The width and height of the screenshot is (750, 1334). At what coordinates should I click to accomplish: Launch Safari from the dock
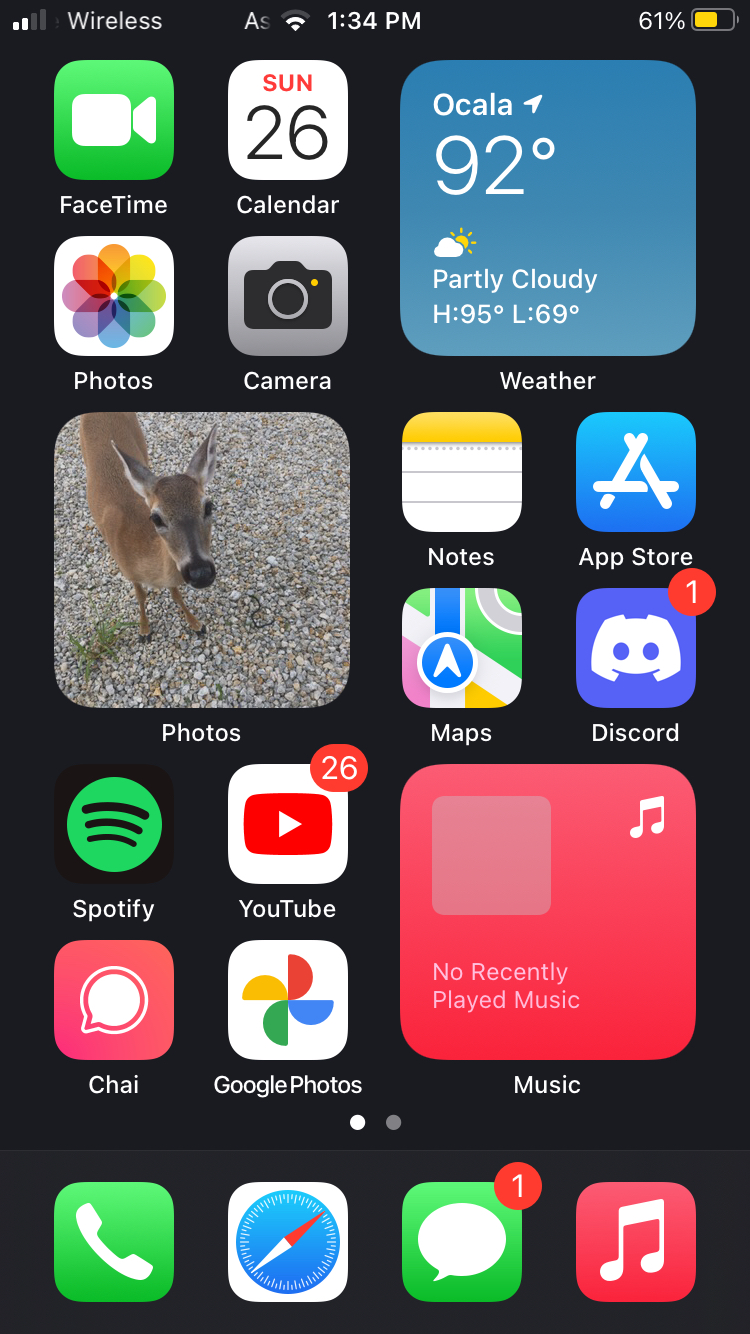coord(288,1242)
